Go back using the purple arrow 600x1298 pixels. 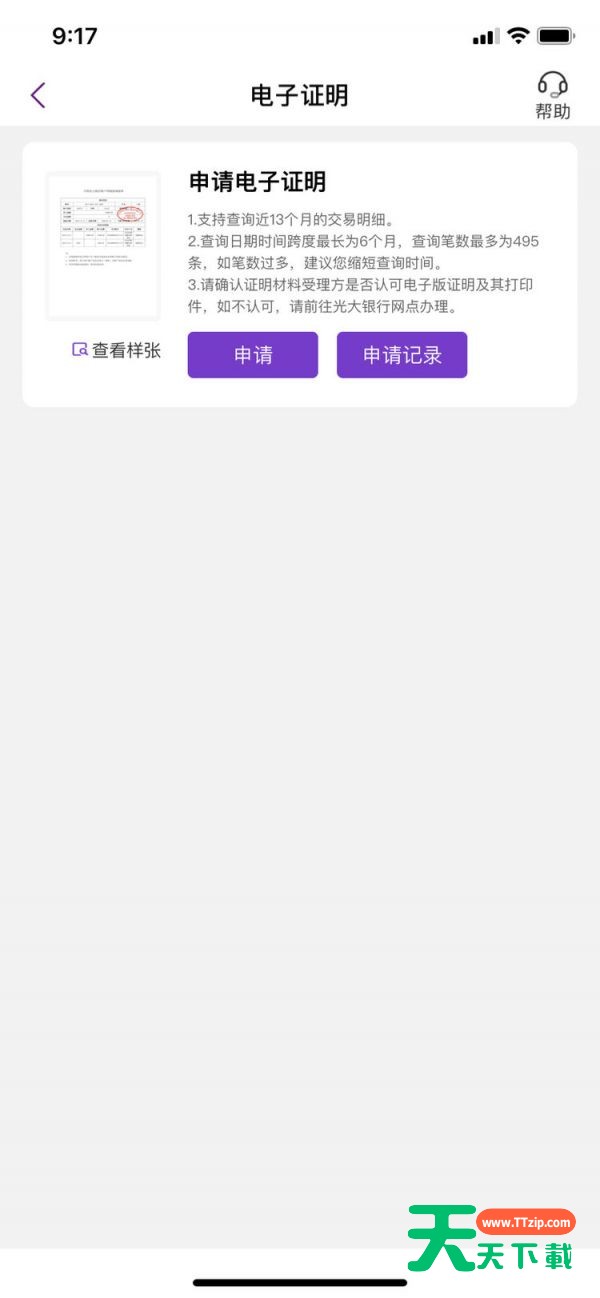38,95
